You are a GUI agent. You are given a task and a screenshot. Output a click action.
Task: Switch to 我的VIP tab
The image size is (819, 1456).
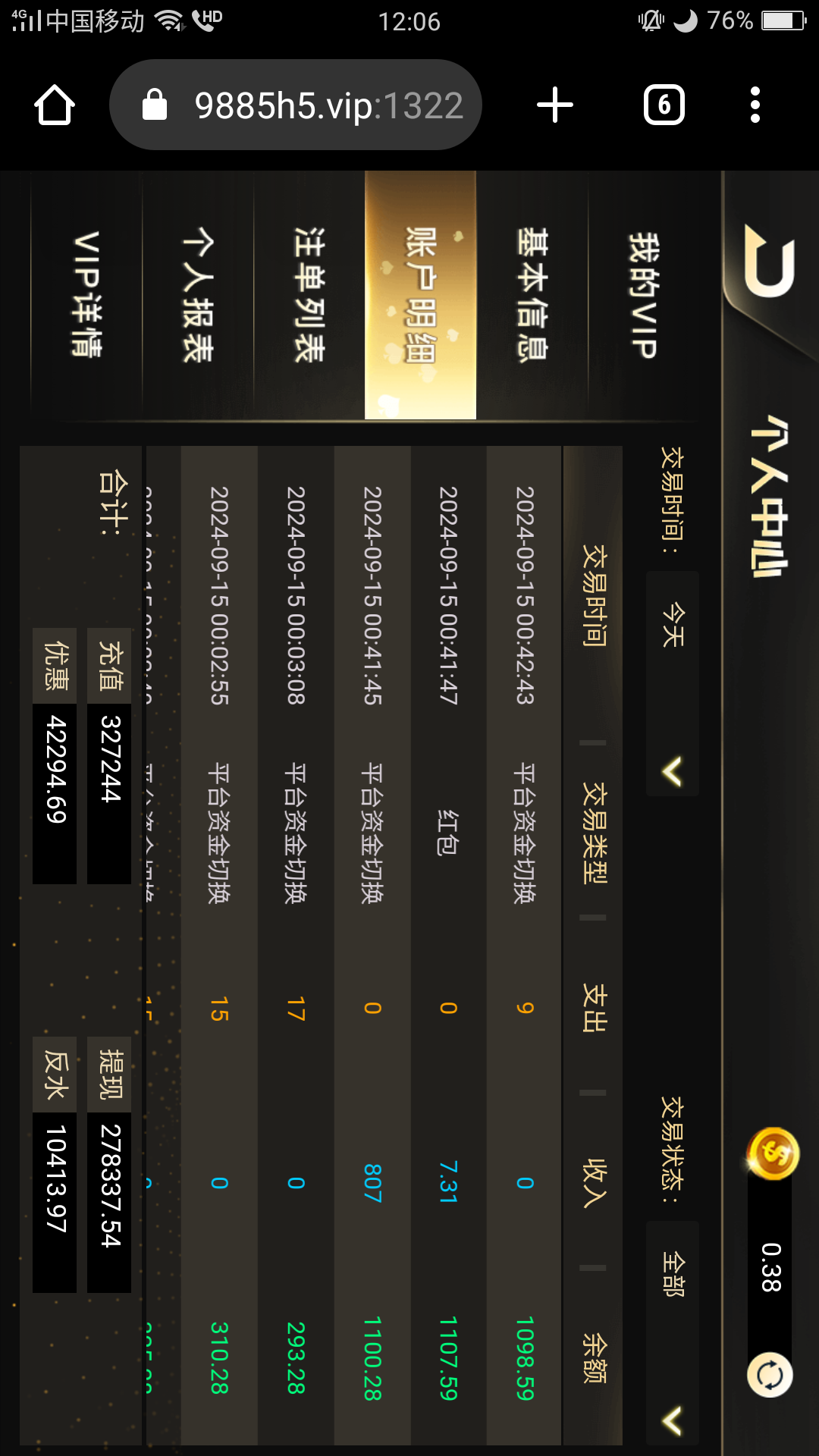tap(643, 295)
